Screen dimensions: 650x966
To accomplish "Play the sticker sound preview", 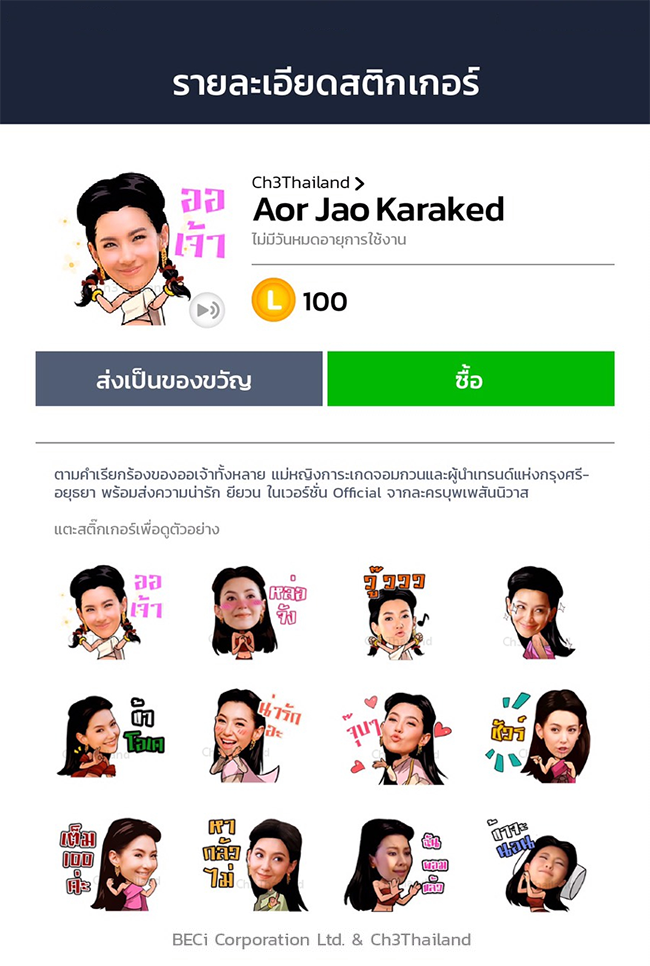I will [x=208, y=310].
